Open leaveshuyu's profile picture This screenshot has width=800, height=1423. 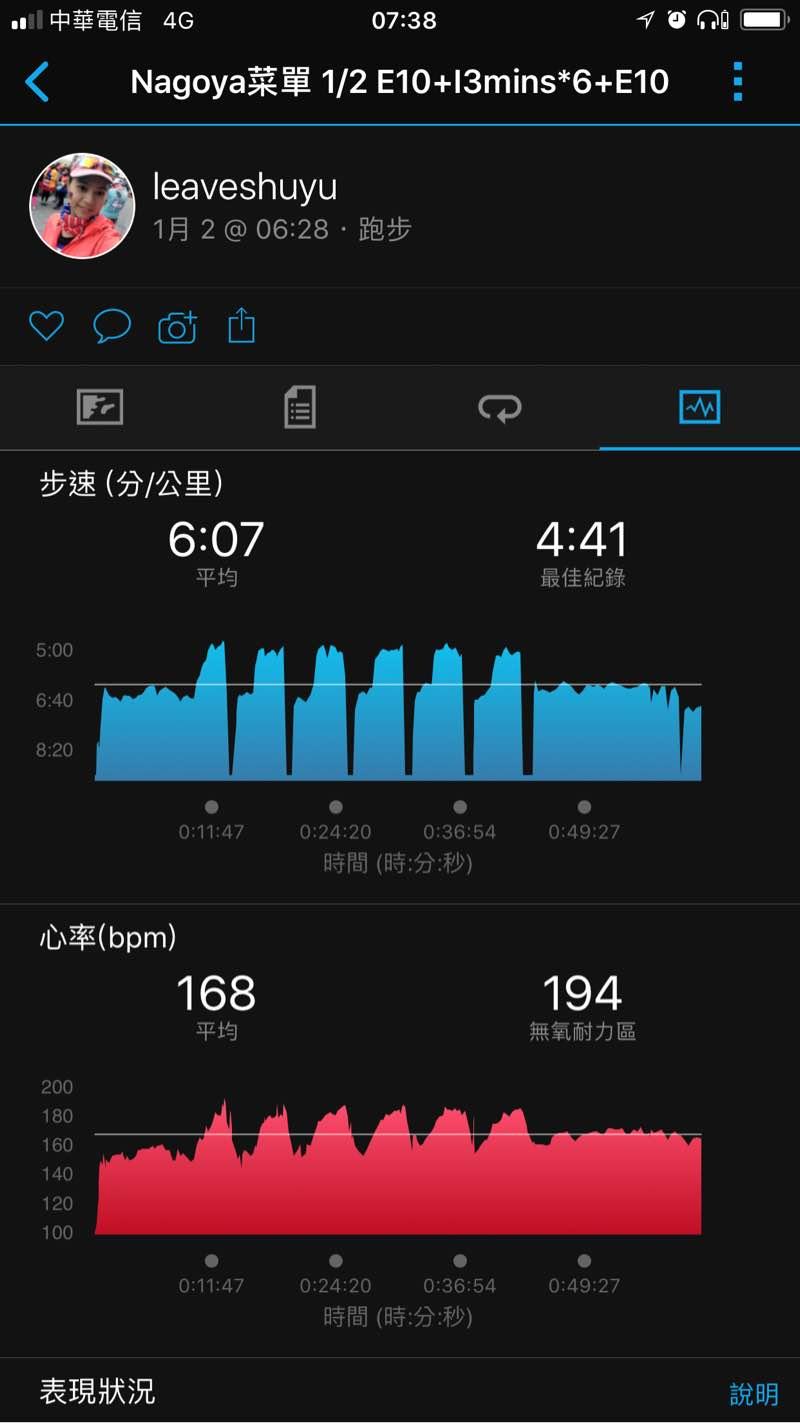82,206
